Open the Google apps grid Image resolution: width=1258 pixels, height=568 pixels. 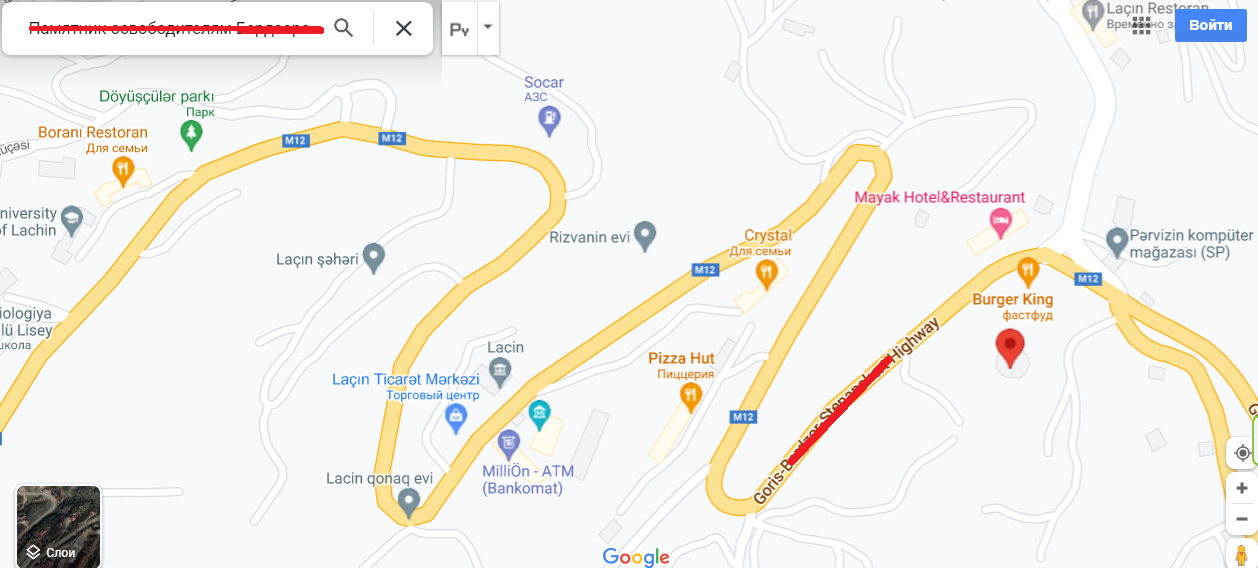click(1141, 26)
